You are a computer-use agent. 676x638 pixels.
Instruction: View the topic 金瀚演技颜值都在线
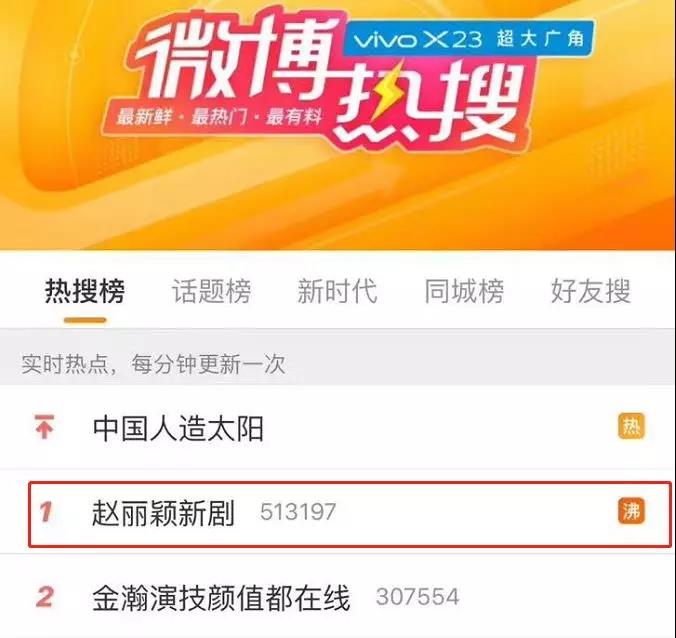pos(221,598)
